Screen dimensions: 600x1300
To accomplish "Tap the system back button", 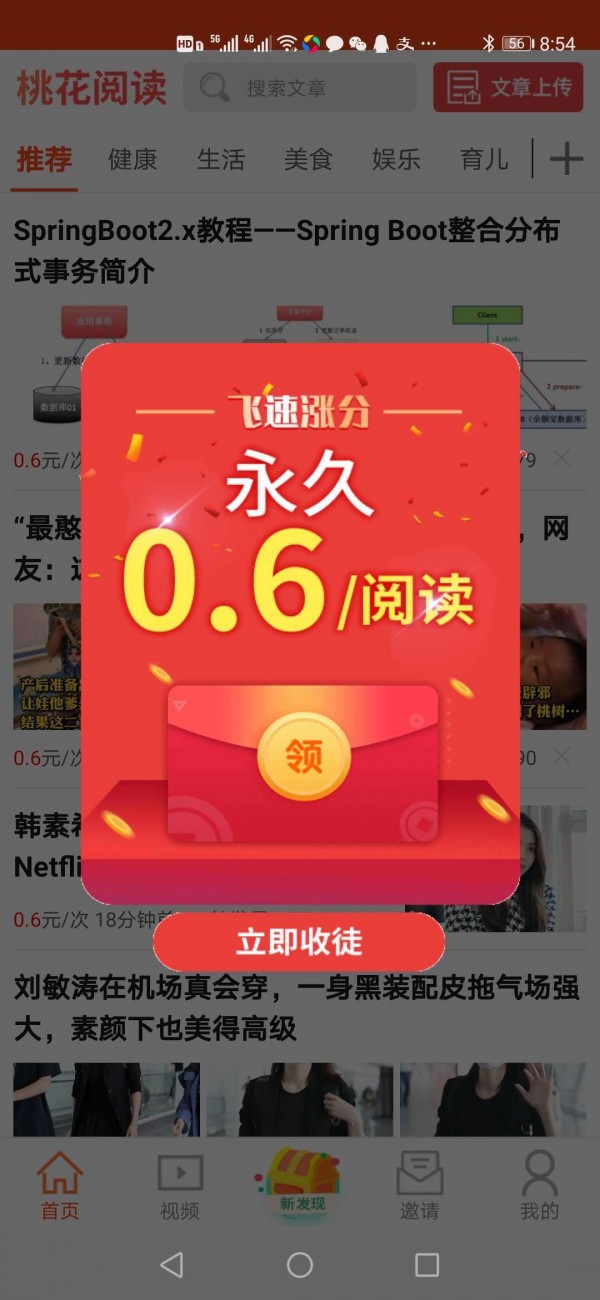I will click(x=172, y=1265).
